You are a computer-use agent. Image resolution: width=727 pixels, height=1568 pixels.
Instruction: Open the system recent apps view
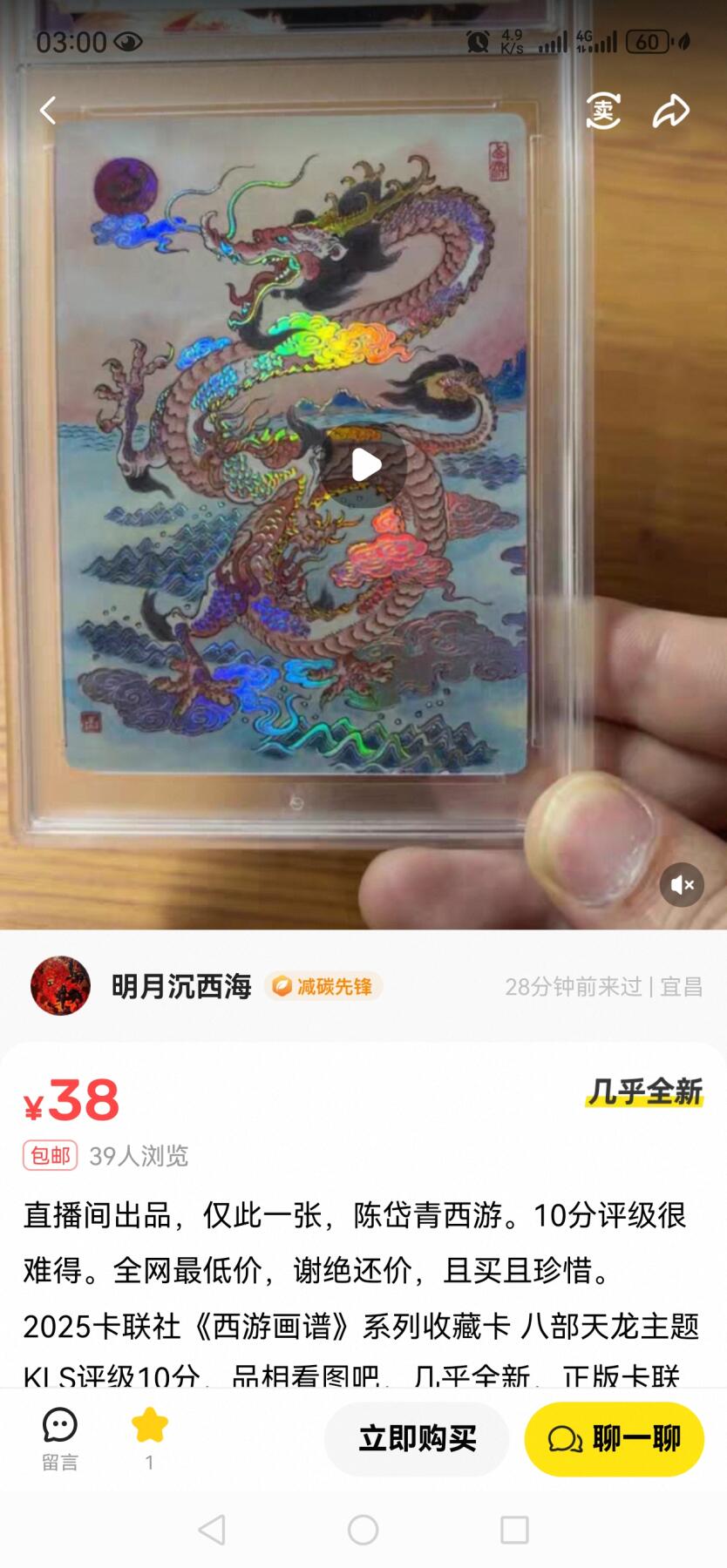pyautogui.click(x=513, y=1530)
